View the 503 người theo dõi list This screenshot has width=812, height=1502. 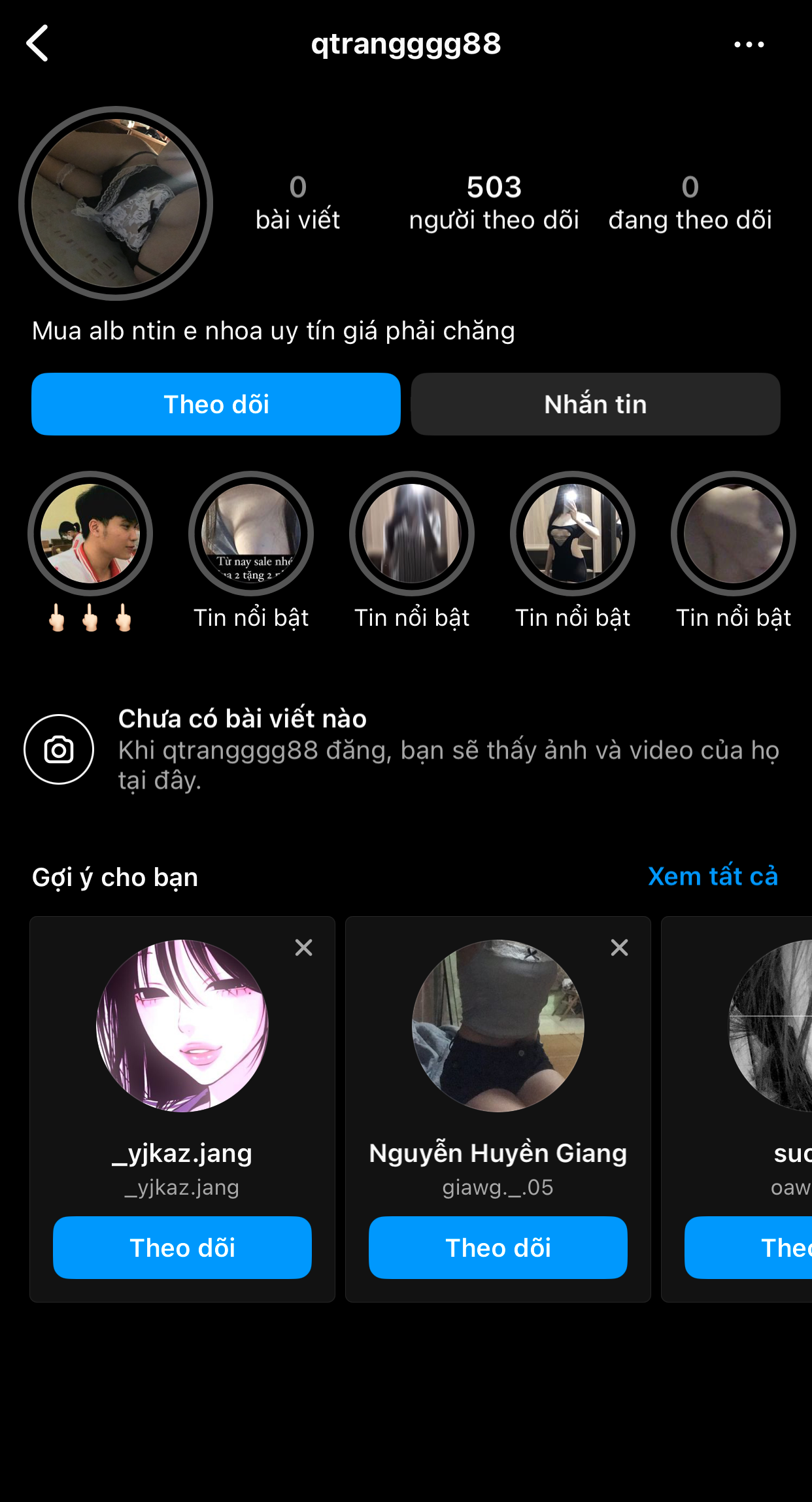[x=494, y=203]
